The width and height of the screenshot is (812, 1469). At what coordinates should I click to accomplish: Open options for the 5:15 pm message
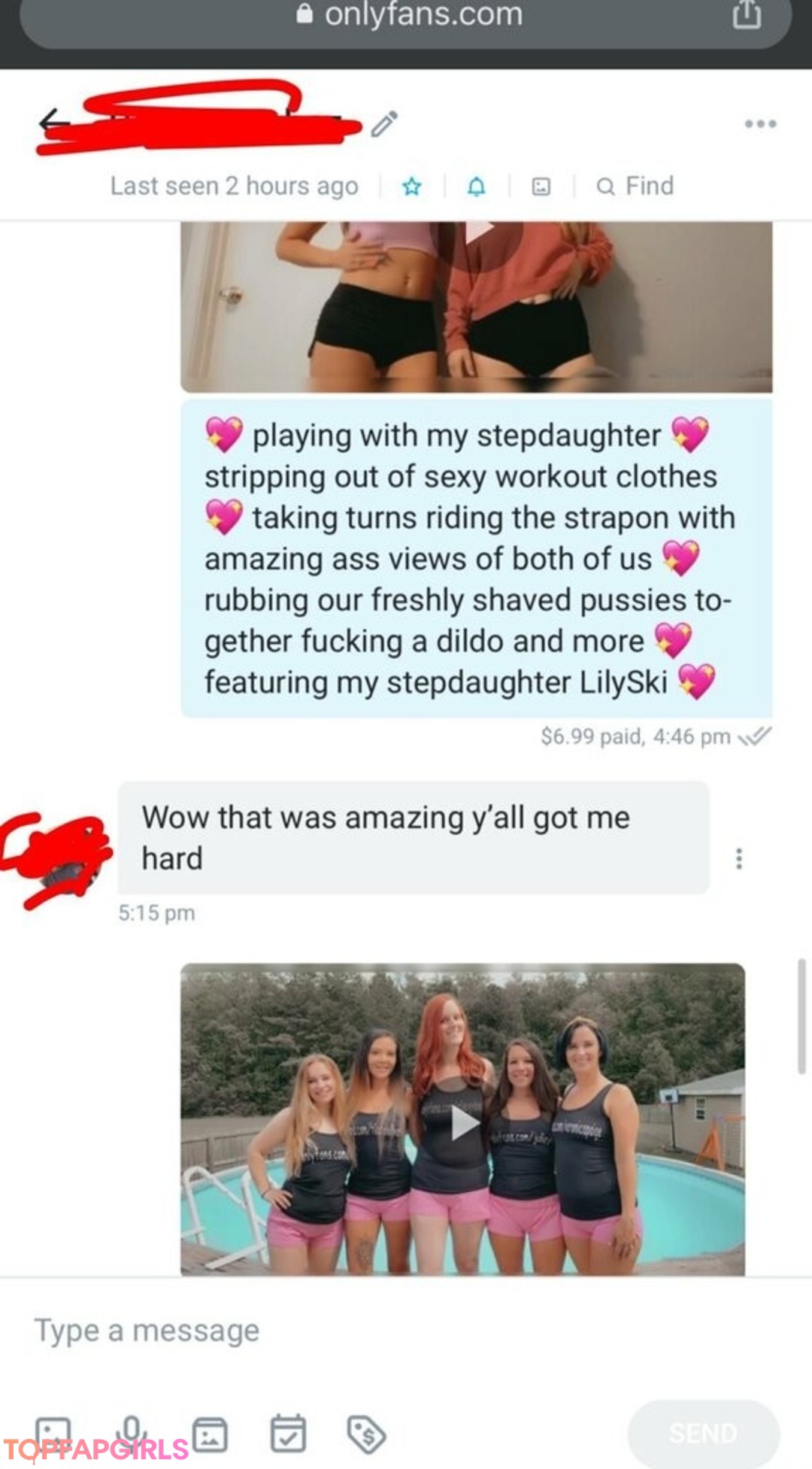739,858
